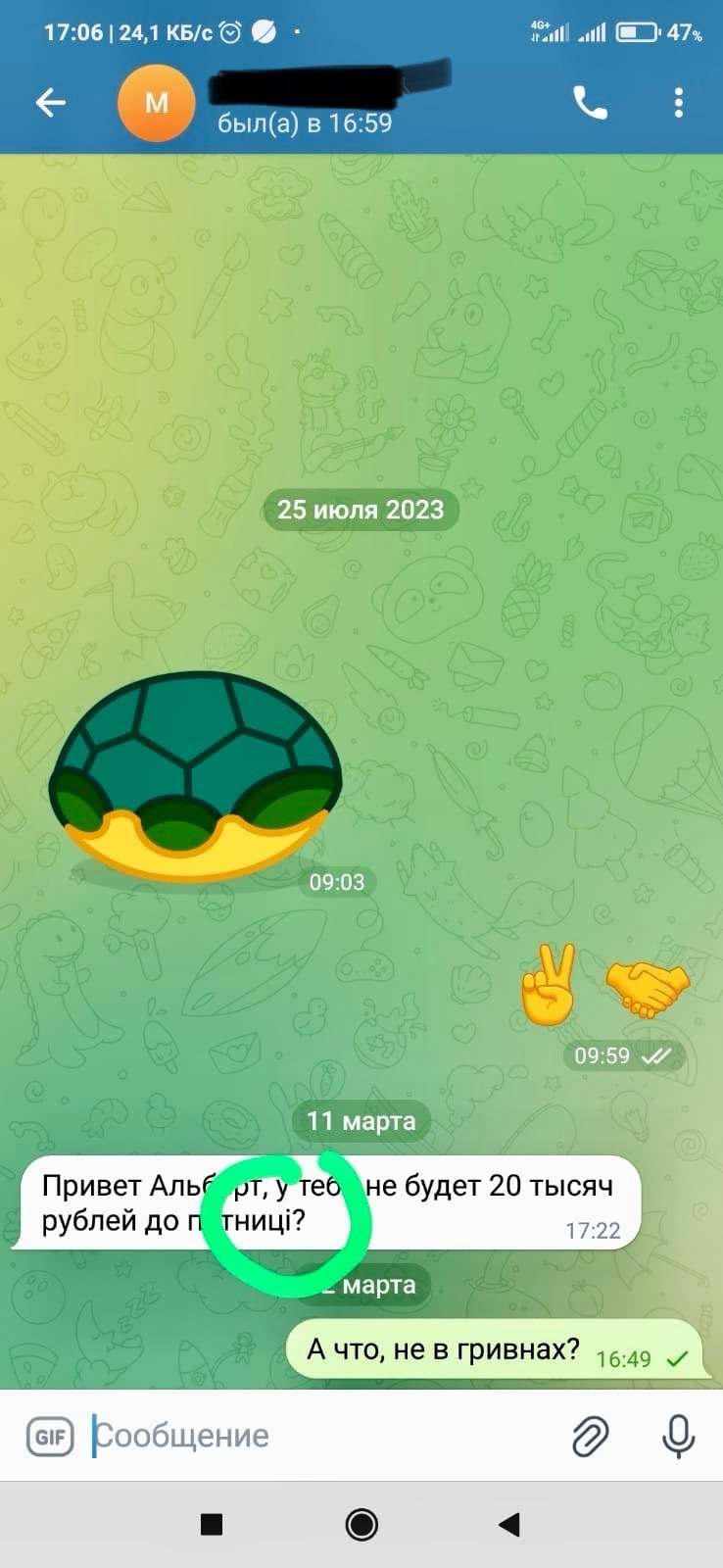Attach a file with the paperclip icon
Image resolution: width=723 pixels, height=1568 pixels.
tap(590, 1437)
